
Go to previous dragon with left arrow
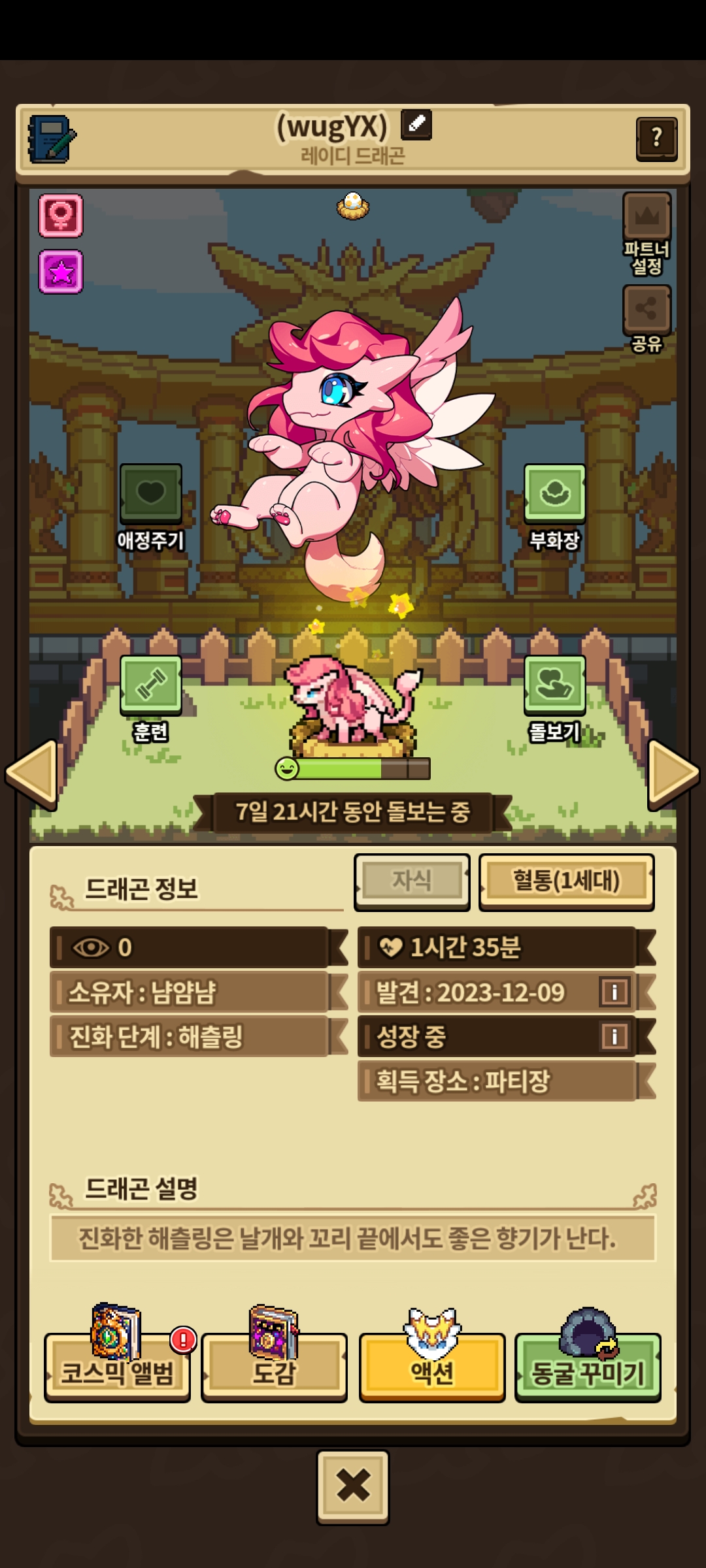[31, 774]
